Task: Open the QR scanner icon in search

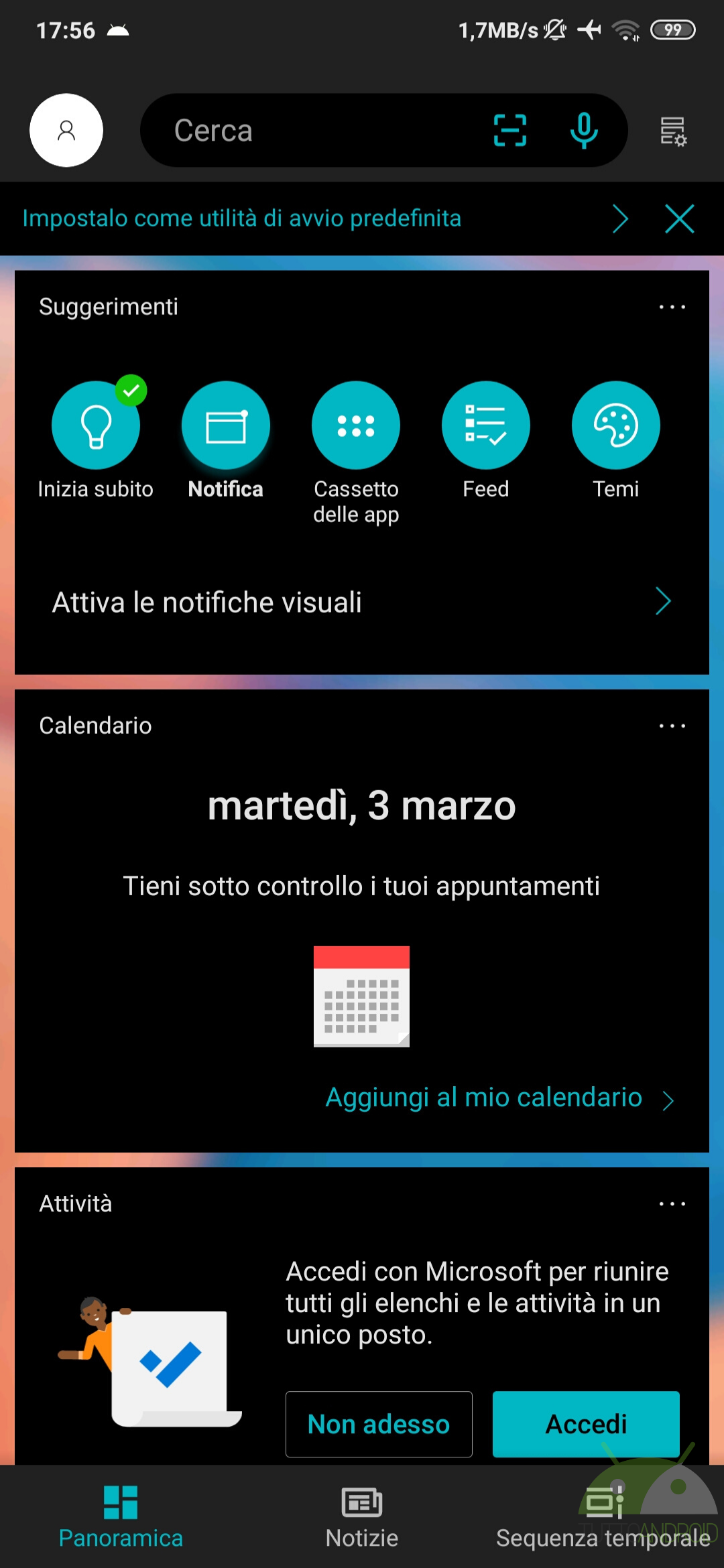Action: 509,130
